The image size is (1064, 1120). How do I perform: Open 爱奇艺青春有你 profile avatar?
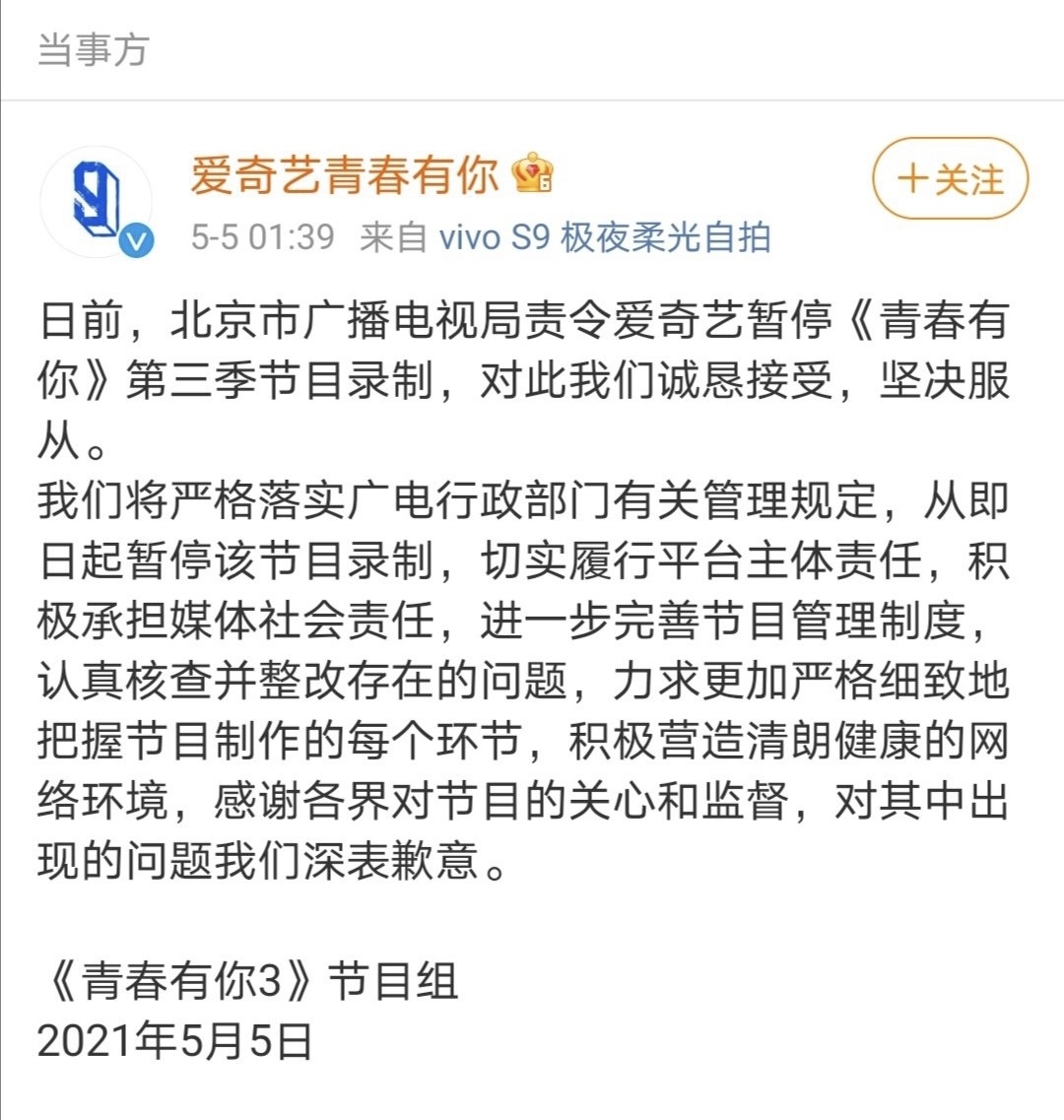97,202
